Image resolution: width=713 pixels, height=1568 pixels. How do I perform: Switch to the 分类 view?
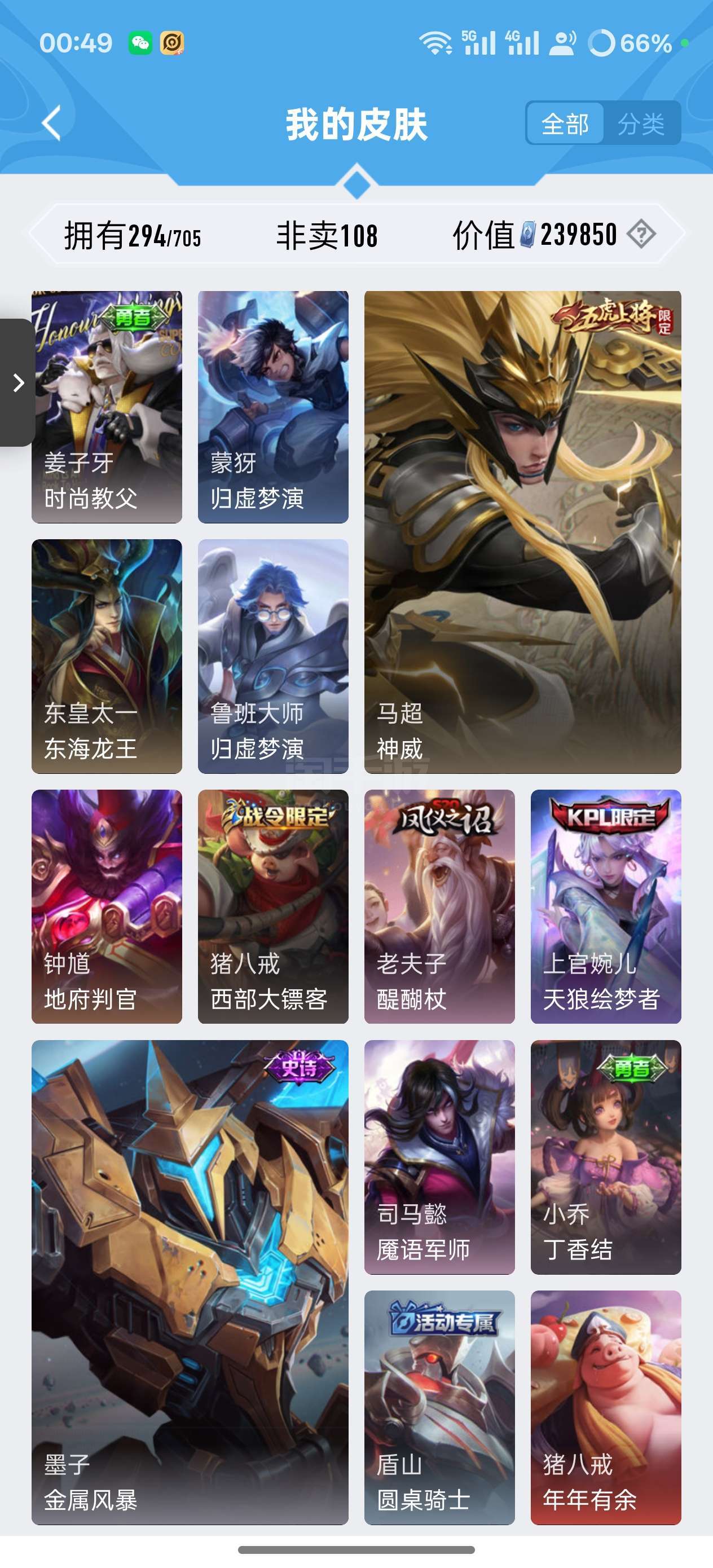(641, 124)
